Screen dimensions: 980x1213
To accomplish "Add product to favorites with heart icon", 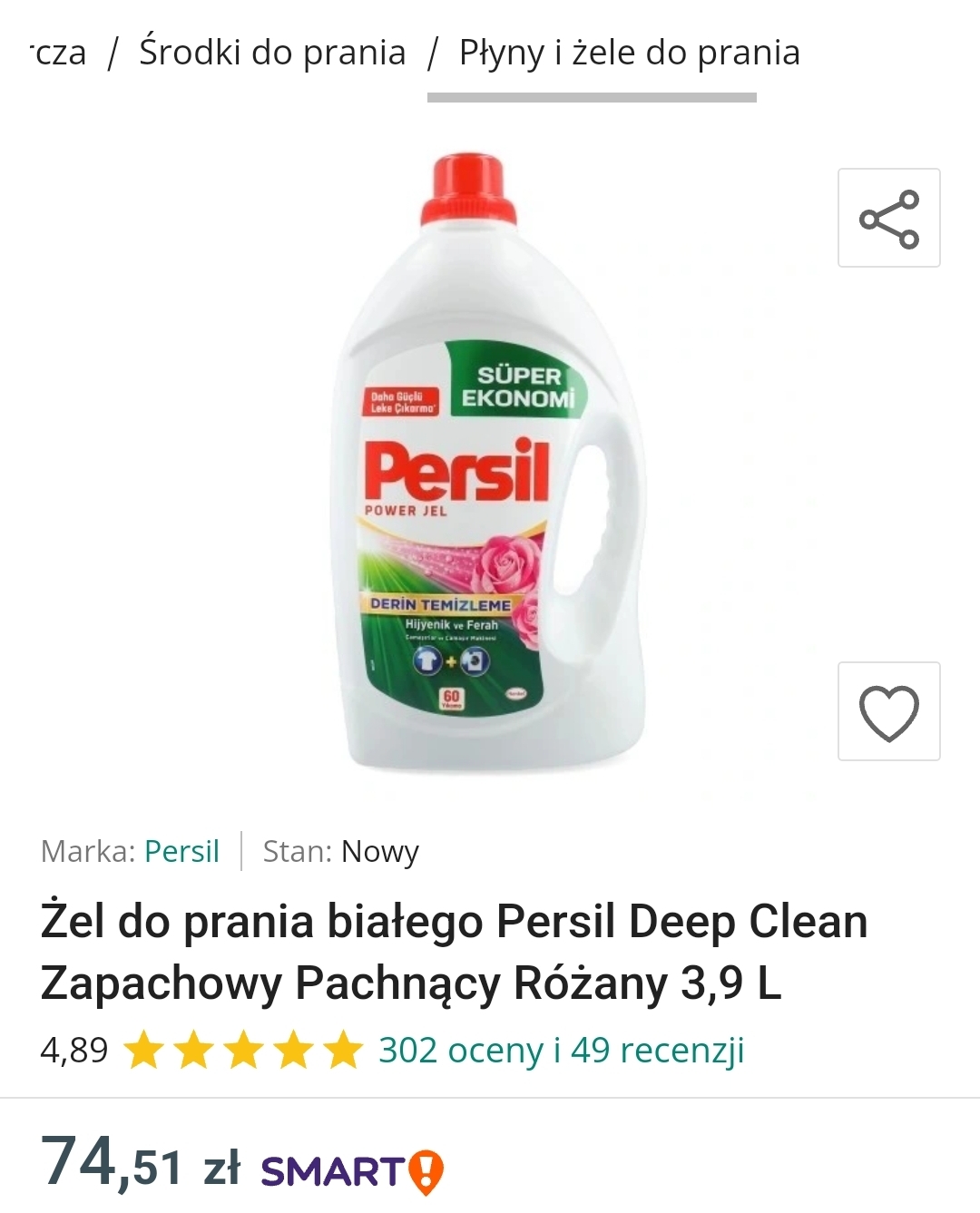I will point(888,712).
